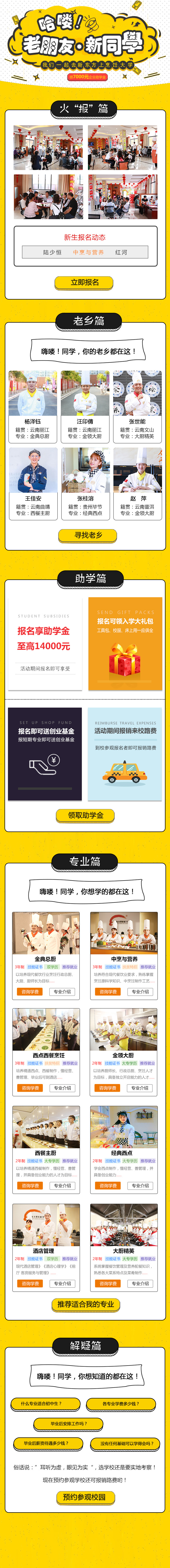
Task: Open 专业介绍 for 金典总厨
Action: coord(62,991)
